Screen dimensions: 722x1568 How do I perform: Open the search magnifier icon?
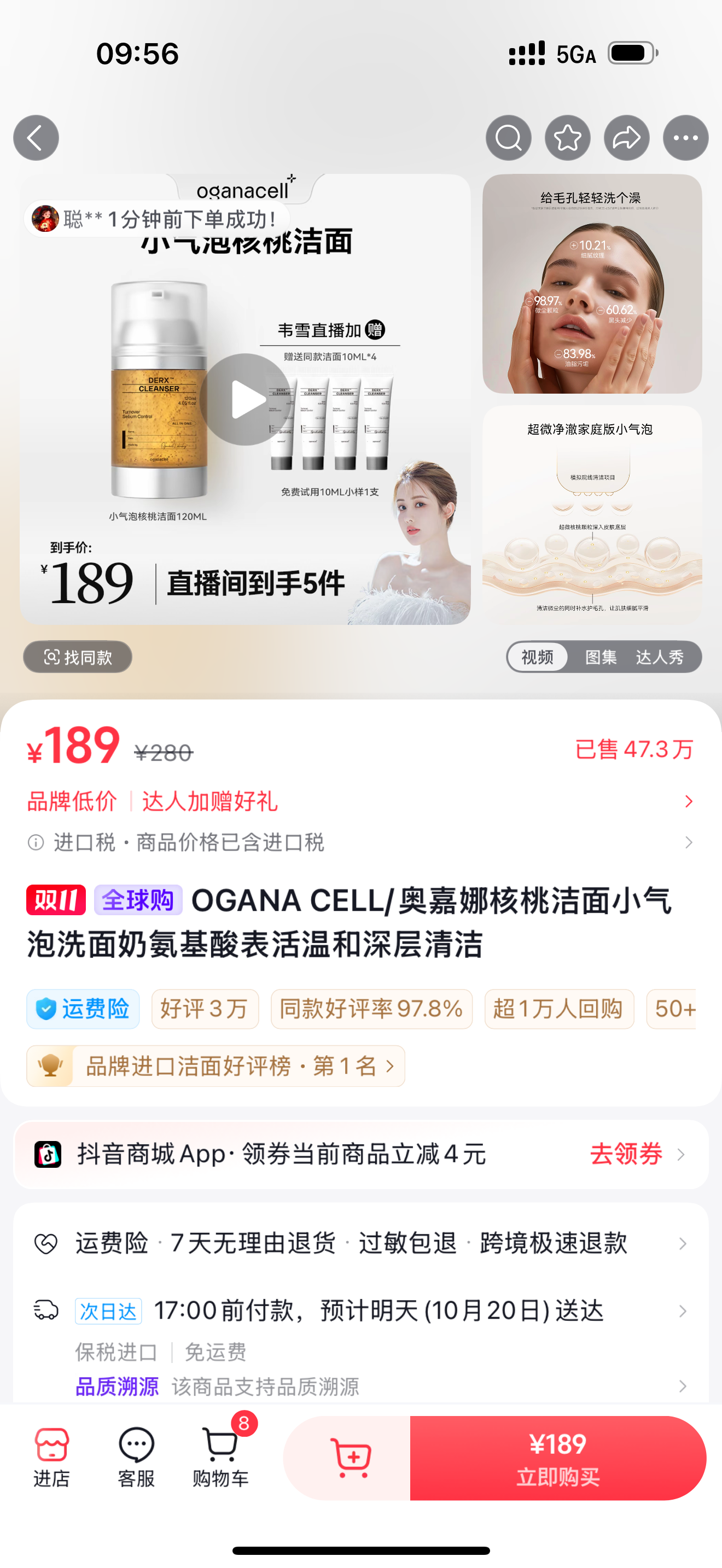508,138
